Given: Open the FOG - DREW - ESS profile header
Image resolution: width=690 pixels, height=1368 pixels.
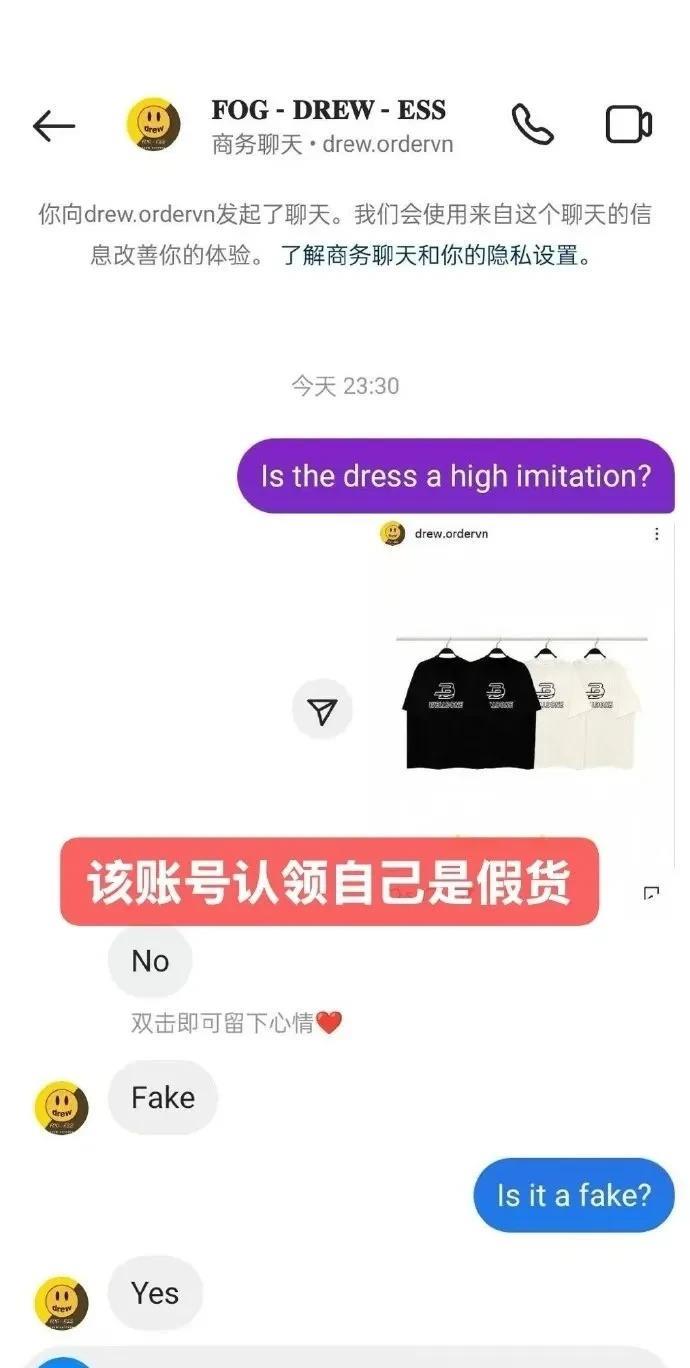Looking at the screenshot, I should [330, 126].
